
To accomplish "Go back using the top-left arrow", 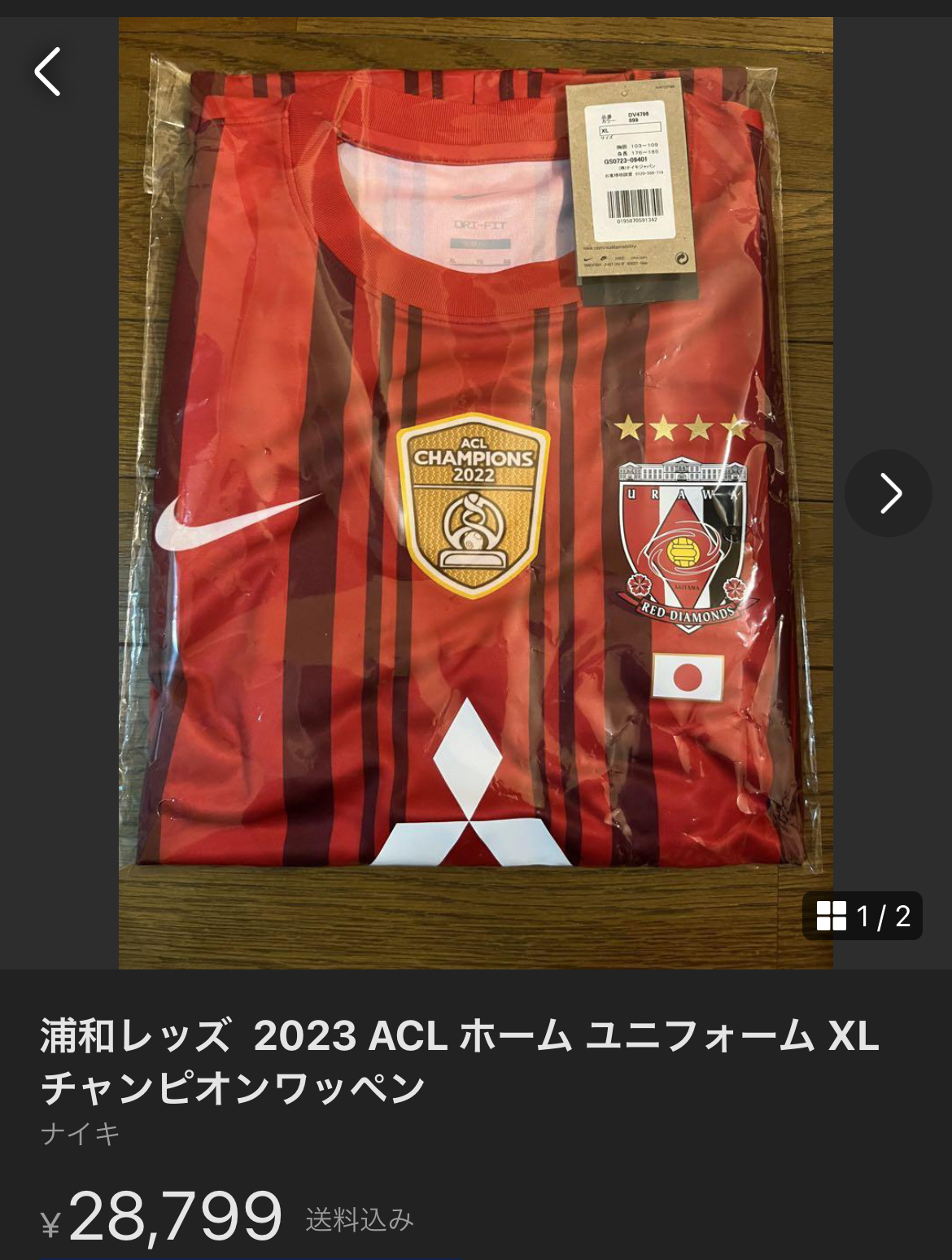I will [47, 72].
